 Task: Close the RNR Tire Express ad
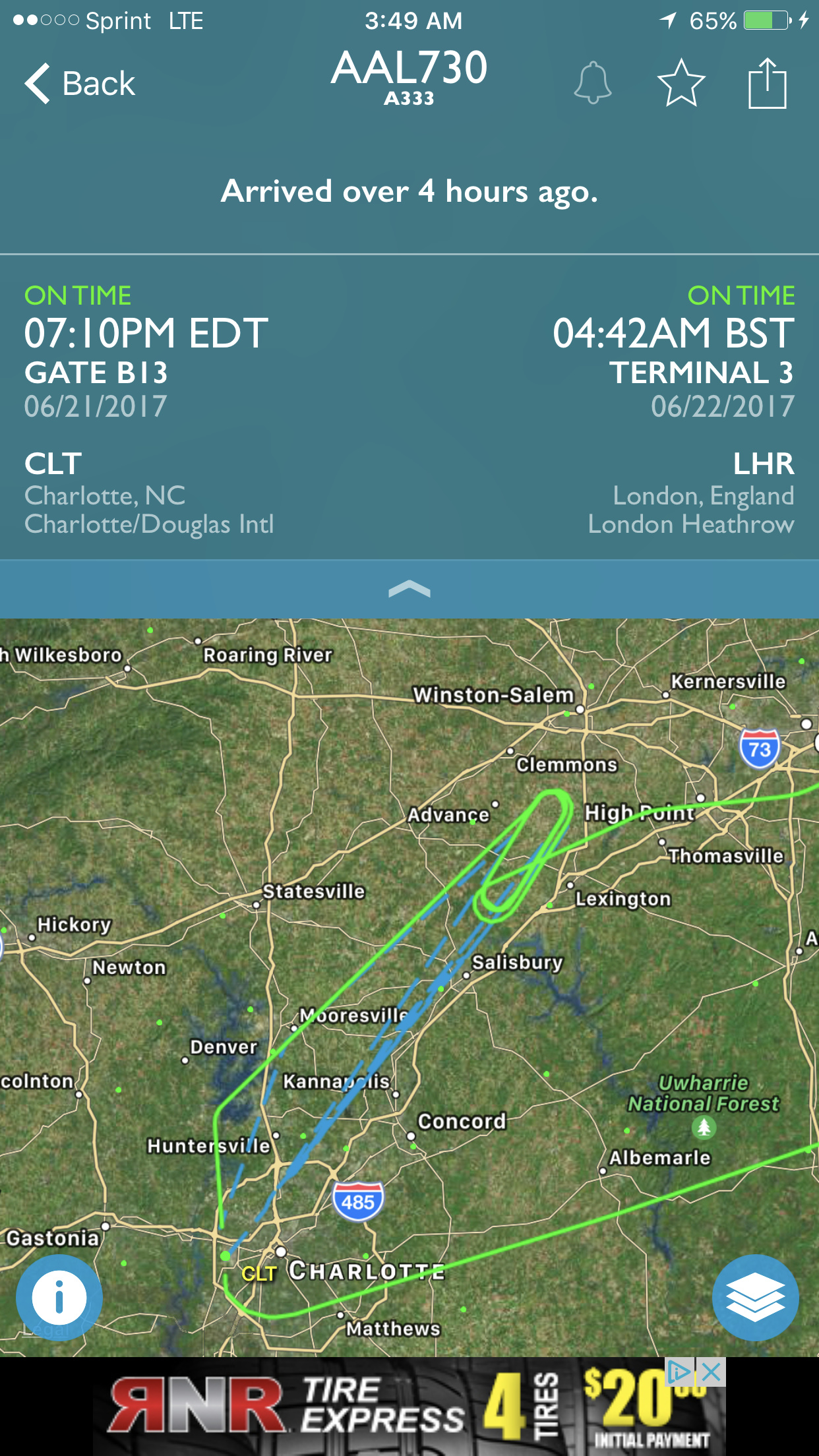coord(712,1372)
